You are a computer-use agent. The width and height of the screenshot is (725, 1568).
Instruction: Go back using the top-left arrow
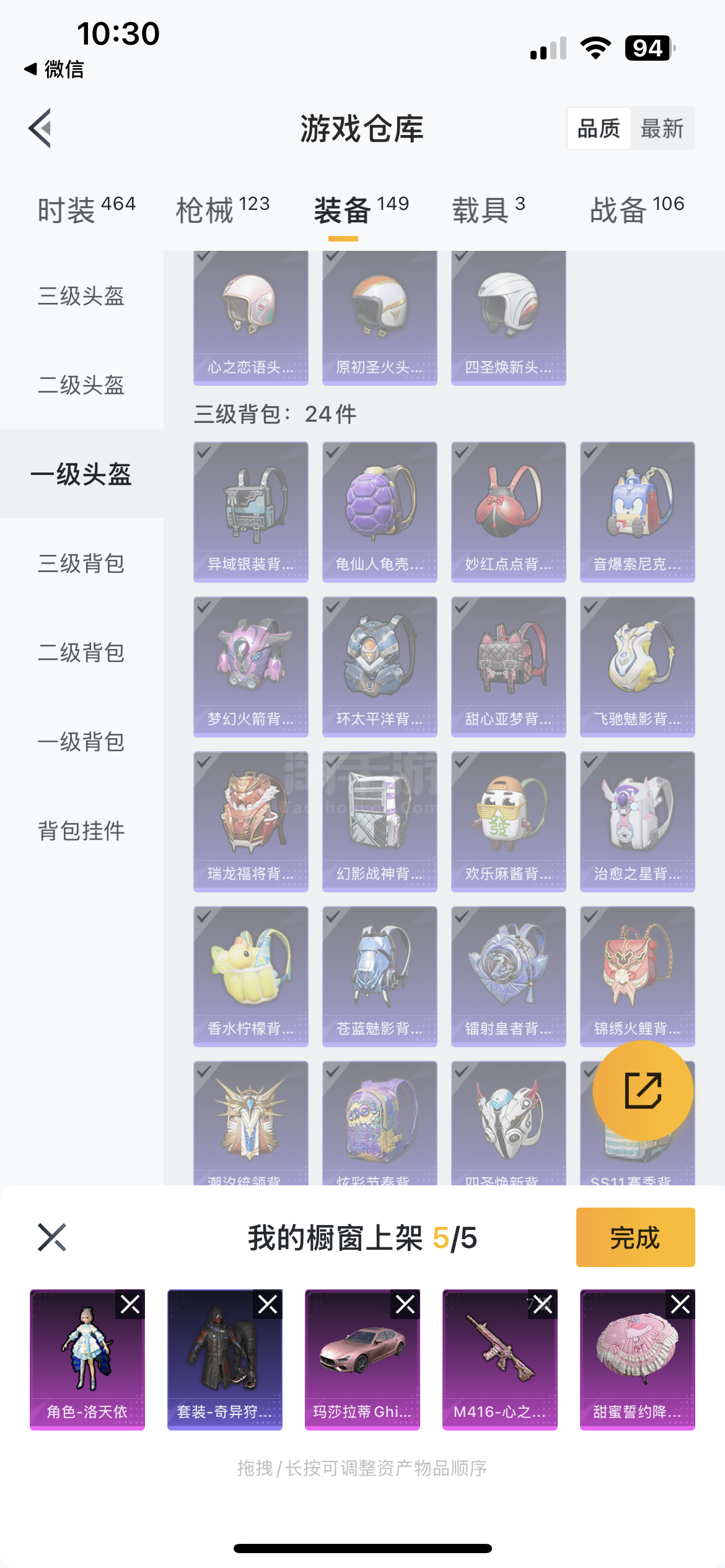pyautogui.click(x=40, y=128)
